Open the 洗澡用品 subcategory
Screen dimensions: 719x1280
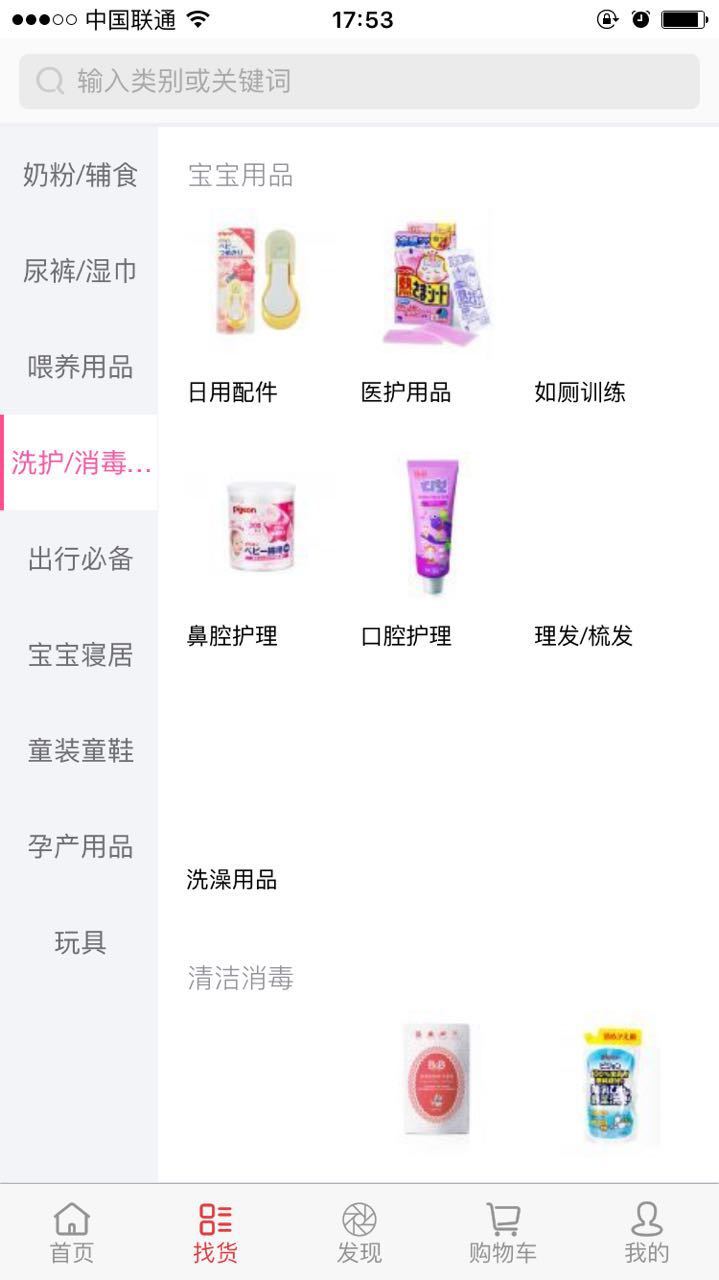(232, 879)
